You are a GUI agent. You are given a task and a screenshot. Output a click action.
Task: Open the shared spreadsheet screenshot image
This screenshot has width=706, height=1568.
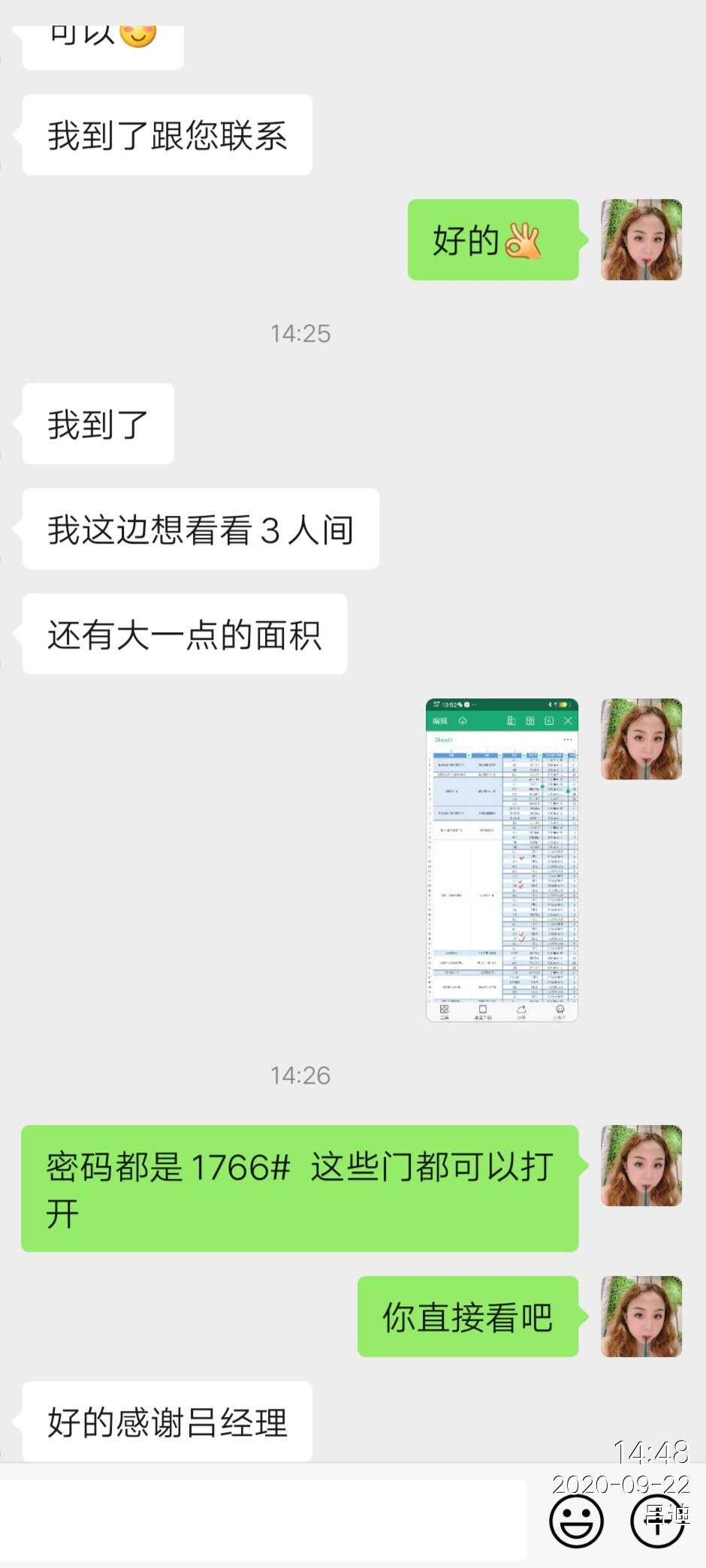click(x=502, y=860)
